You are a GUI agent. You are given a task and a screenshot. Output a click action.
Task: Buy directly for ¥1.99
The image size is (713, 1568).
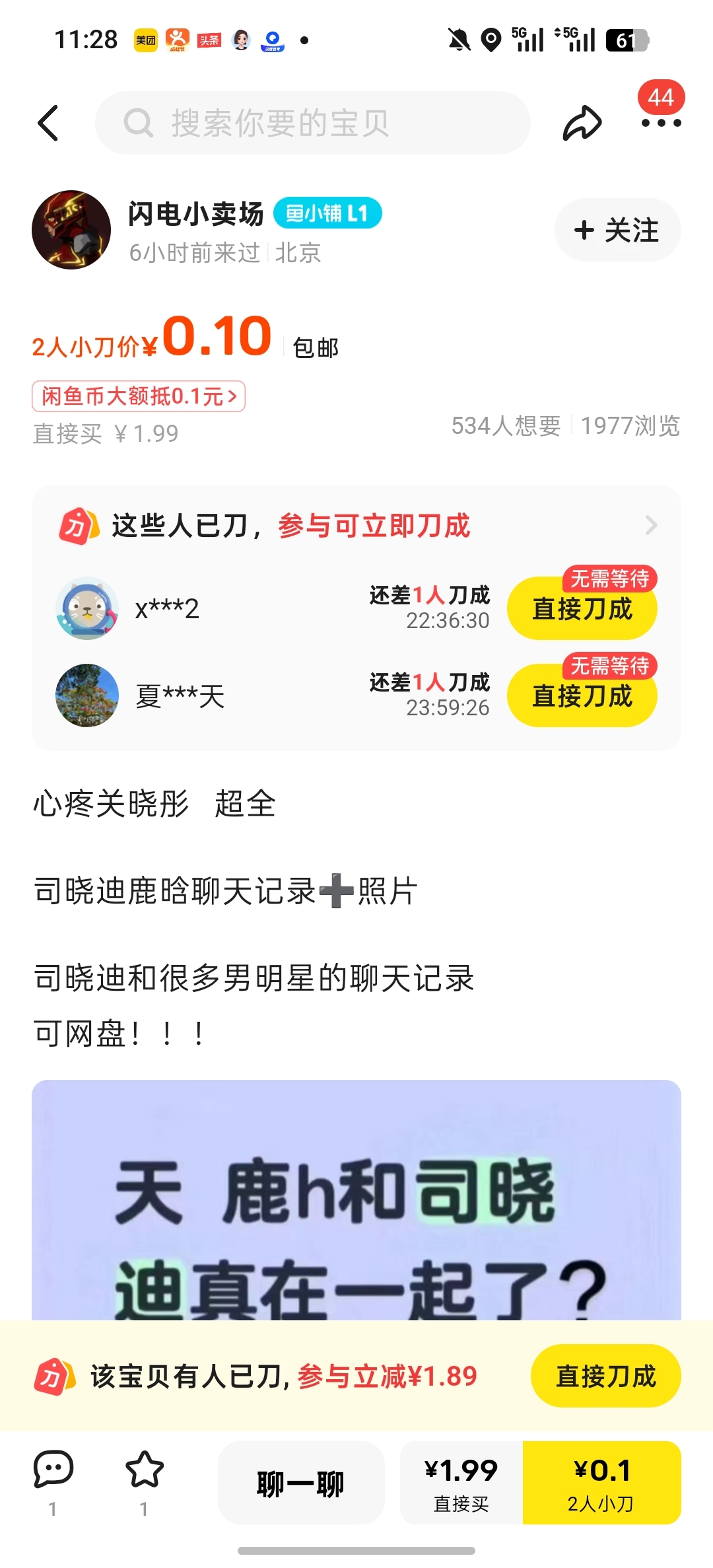(x=461, y=1483)
